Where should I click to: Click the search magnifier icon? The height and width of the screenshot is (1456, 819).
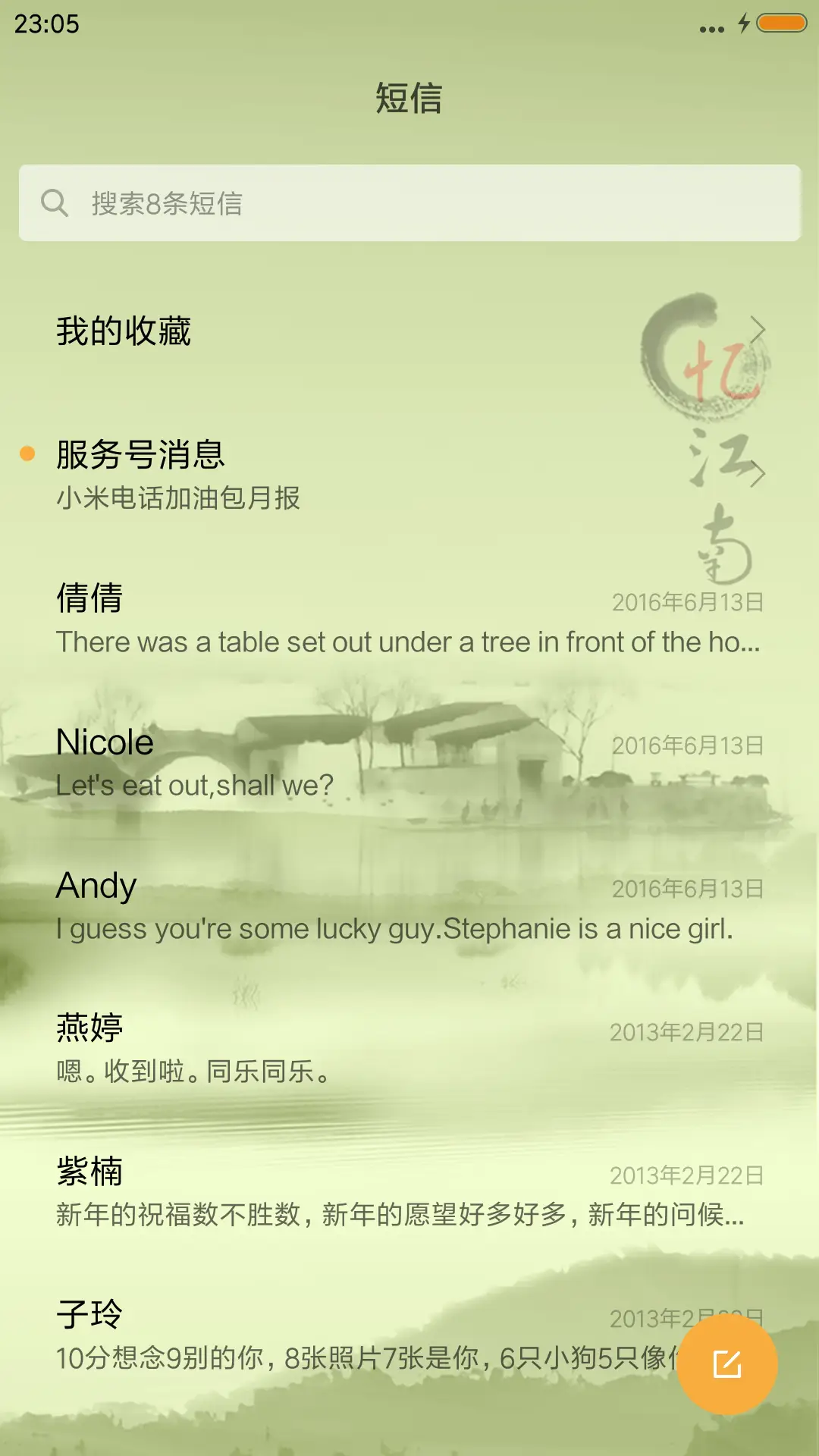[x=53, y=202]
